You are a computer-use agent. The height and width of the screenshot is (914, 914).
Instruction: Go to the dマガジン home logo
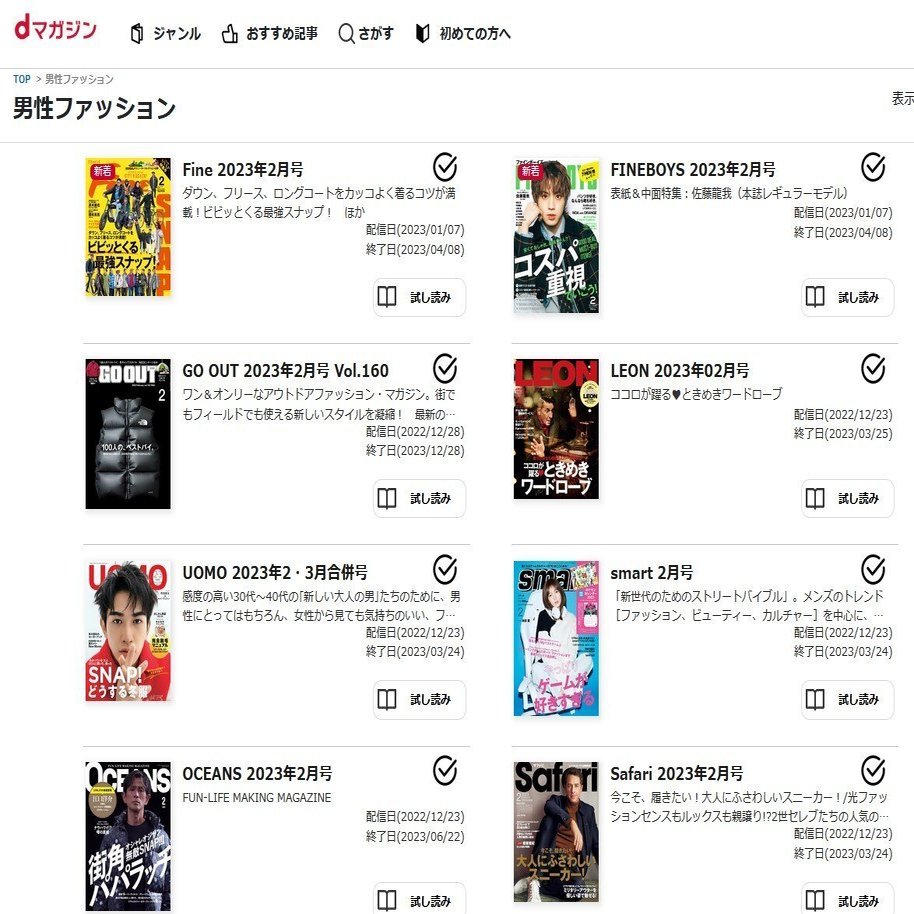click(x=55, y=30)
